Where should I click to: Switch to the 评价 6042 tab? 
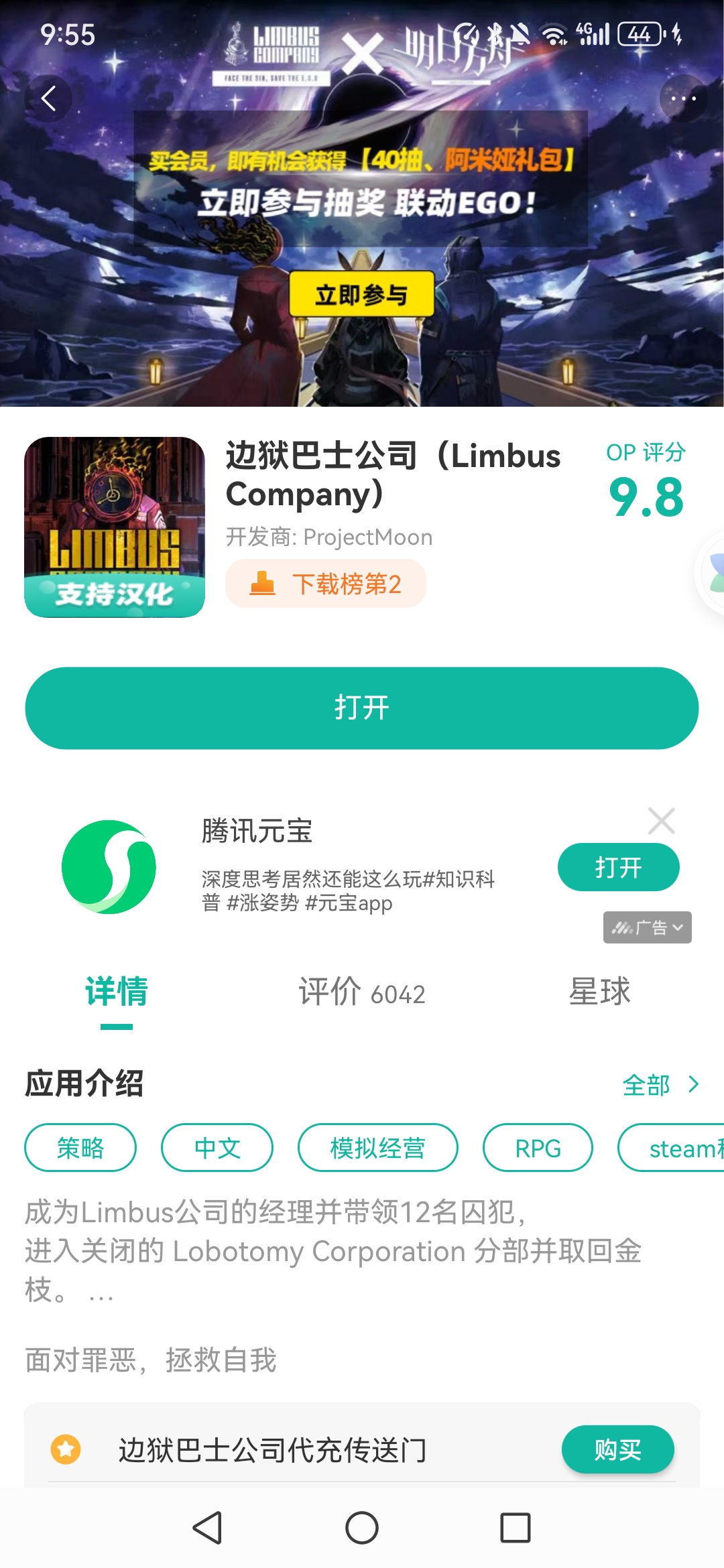tap(362, 992)
